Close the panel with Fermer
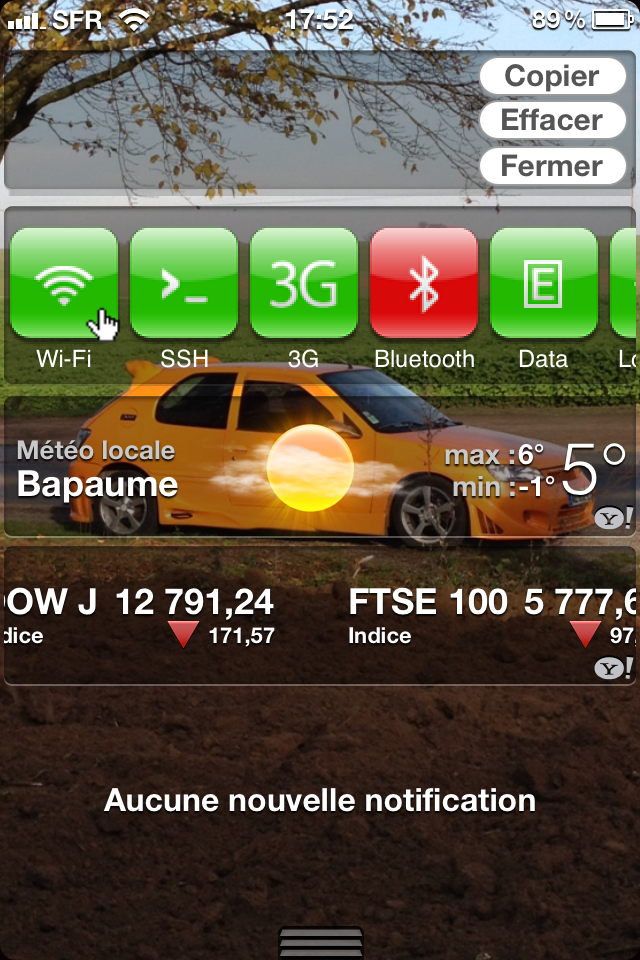The width and height of the screenshot is (640, 960). (552, 166)
